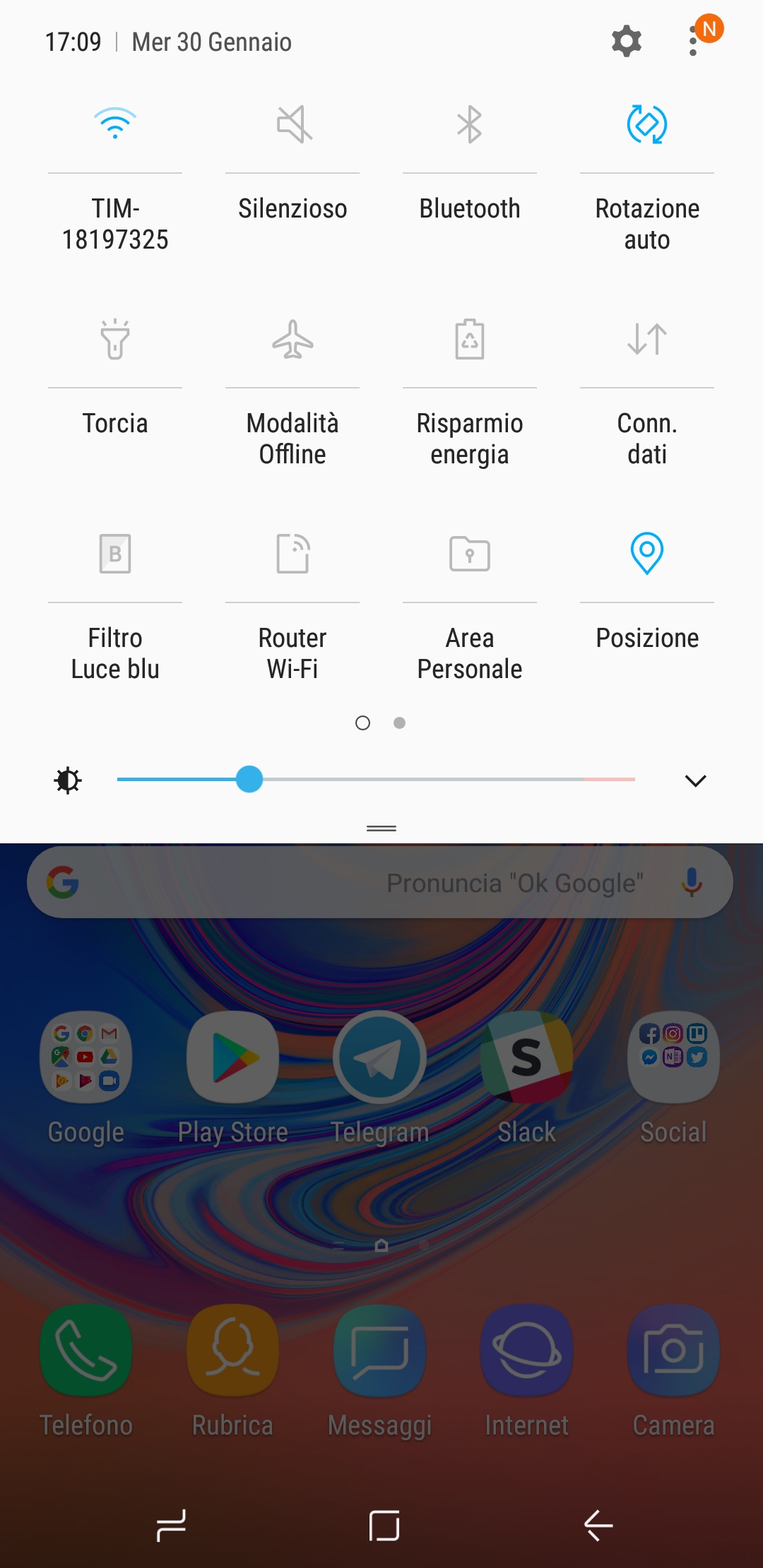Open Area Personale tile
The image size is (763, 1568).
point(470,554)
